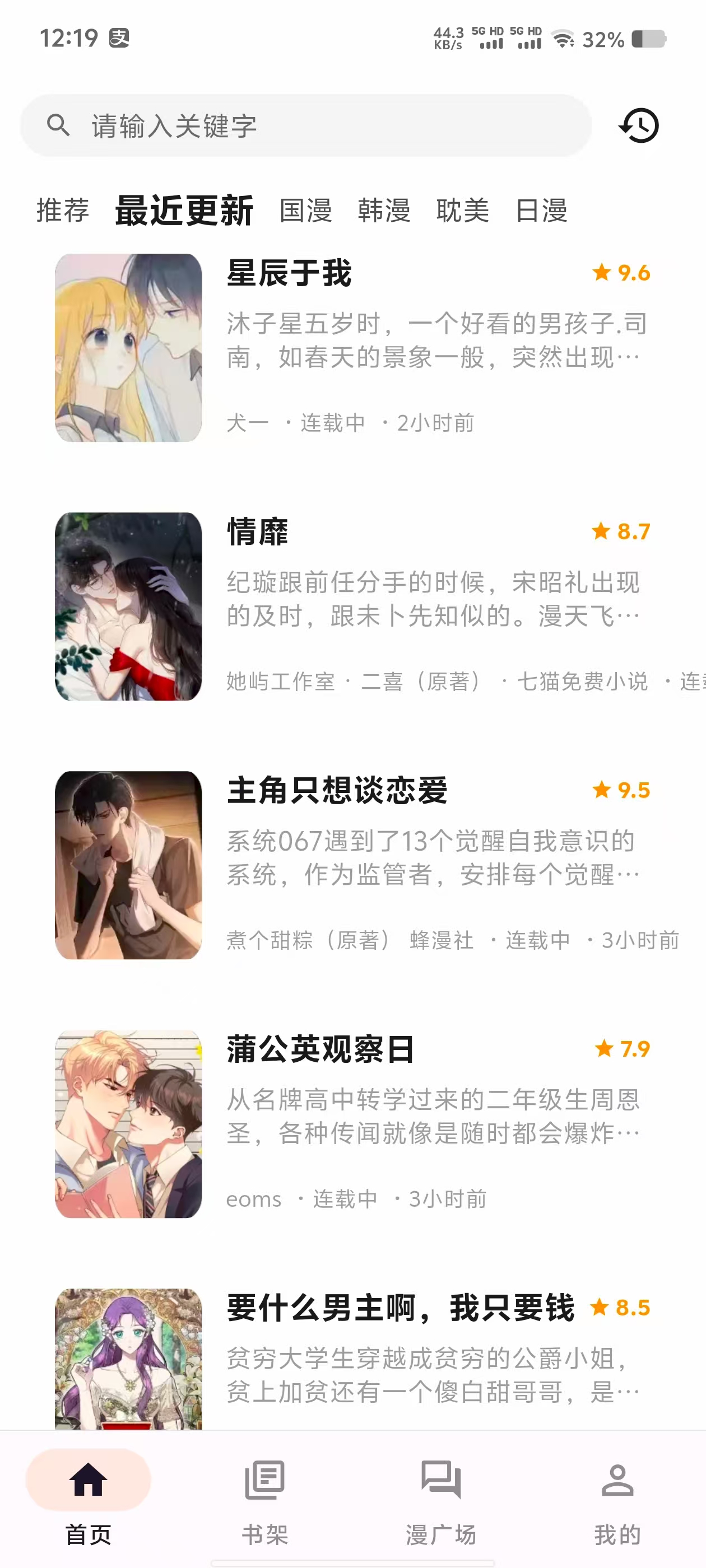
Task: Open the reading history clock icon
Action: point(639,125)
